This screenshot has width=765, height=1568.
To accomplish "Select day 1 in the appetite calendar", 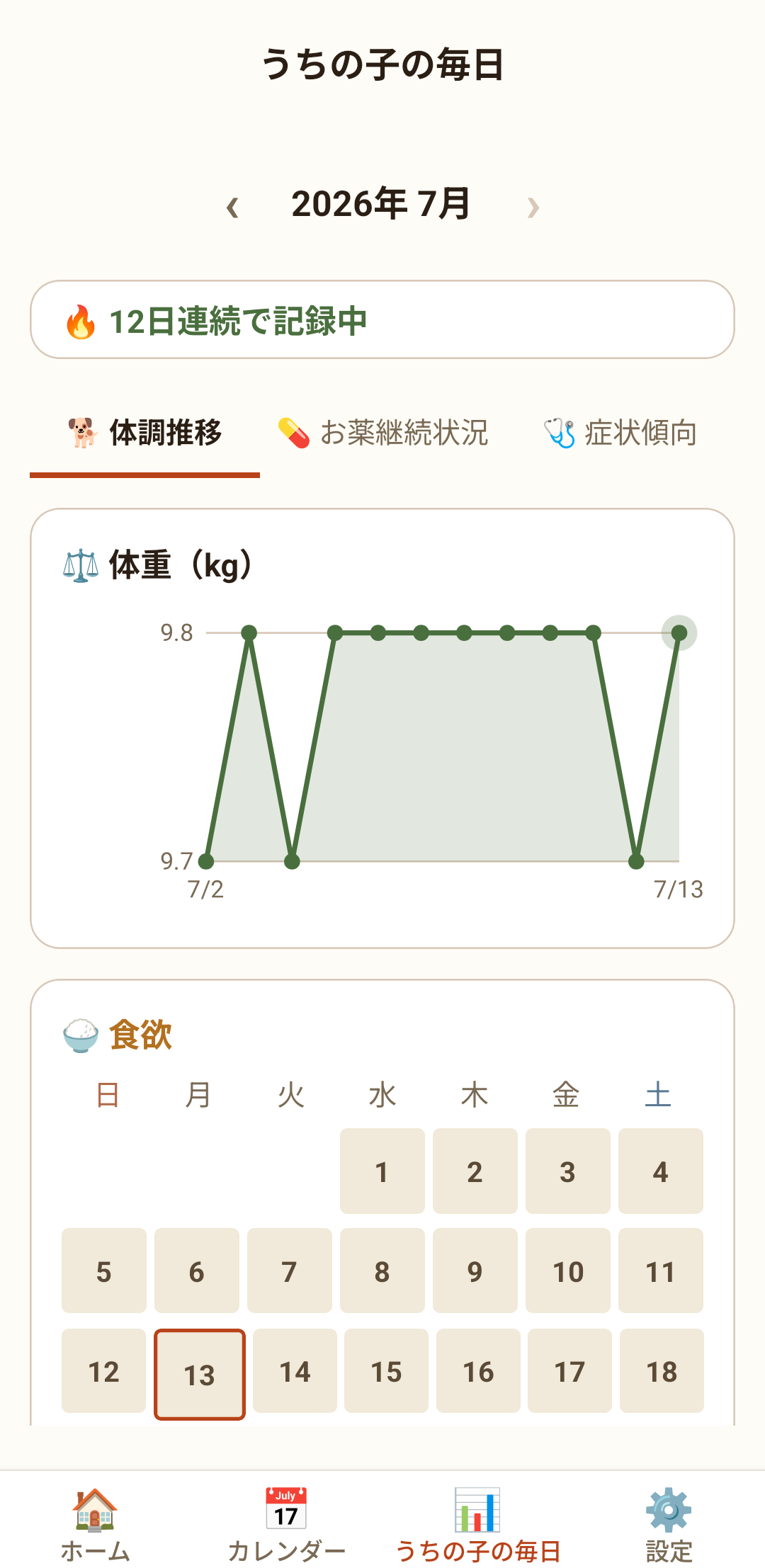I will click(x=382, y=1171).
